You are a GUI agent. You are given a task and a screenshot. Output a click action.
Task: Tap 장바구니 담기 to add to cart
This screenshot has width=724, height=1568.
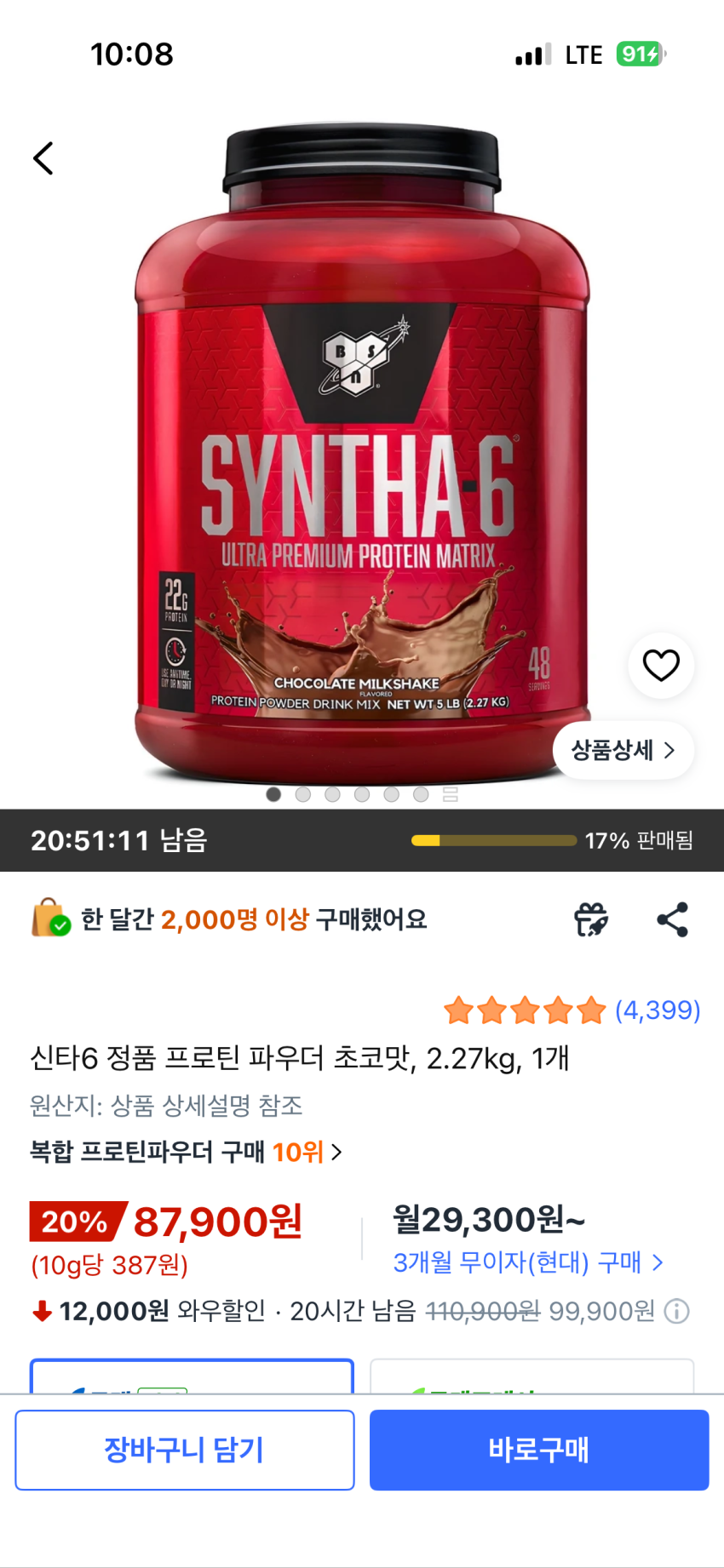(x=184, y=1450)
